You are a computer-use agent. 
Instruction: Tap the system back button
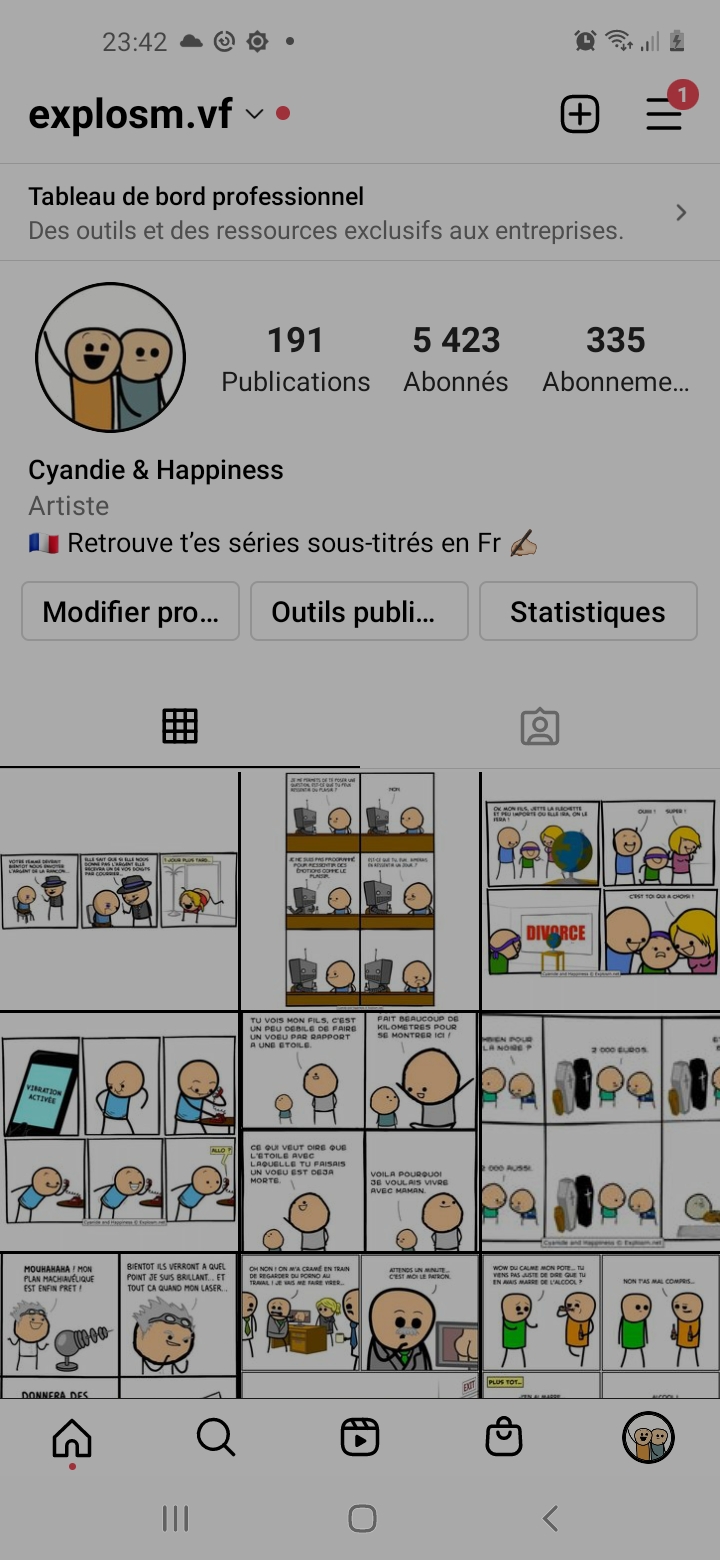[550, 1519]
